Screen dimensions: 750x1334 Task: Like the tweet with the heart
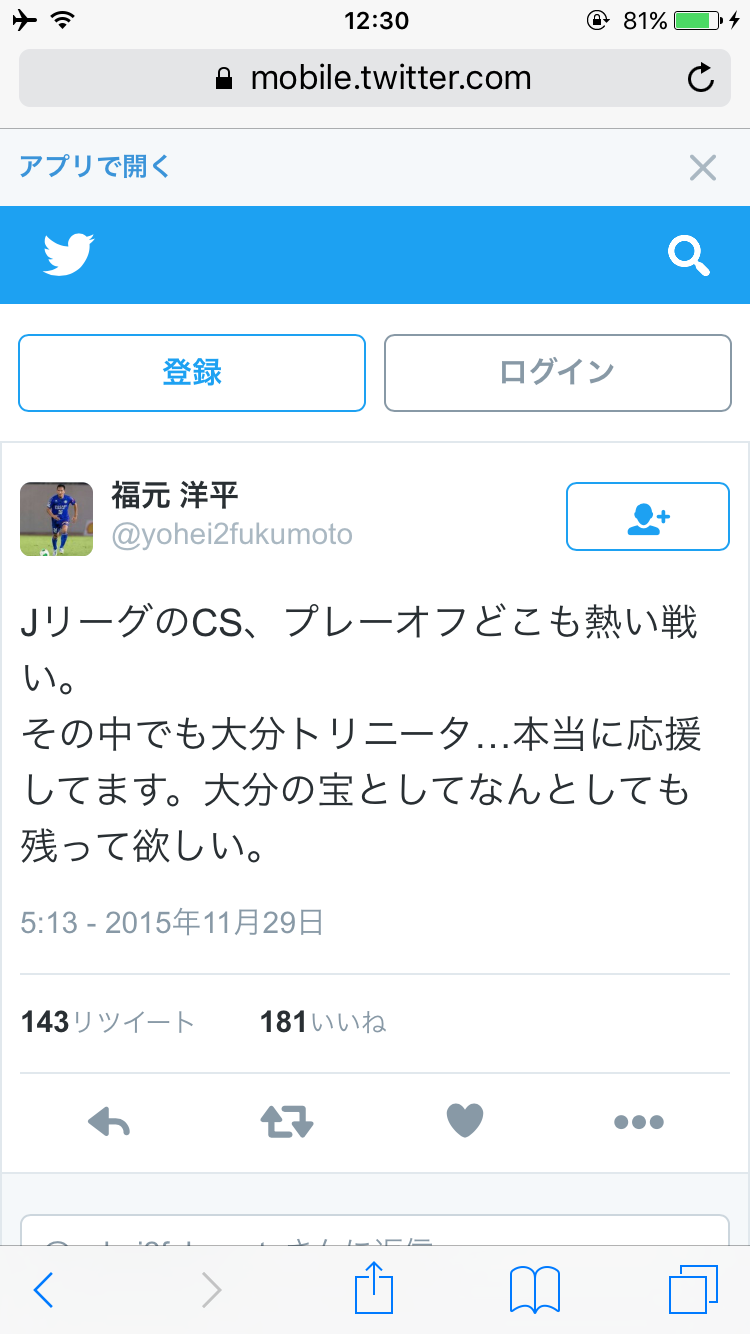click(465, 1122)
